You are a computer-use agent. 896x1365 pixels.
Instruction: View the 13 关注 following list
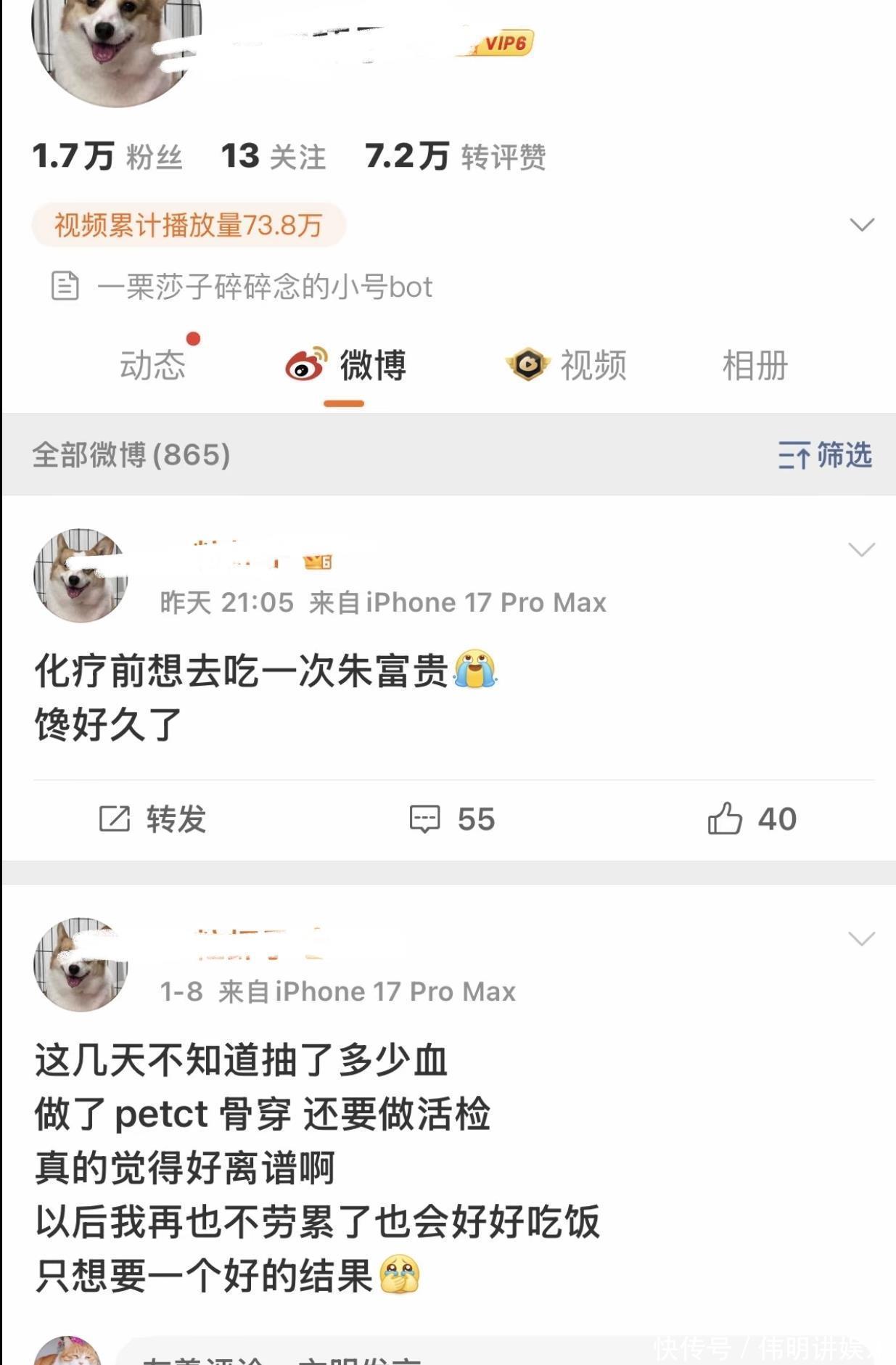tap(273, 156)
